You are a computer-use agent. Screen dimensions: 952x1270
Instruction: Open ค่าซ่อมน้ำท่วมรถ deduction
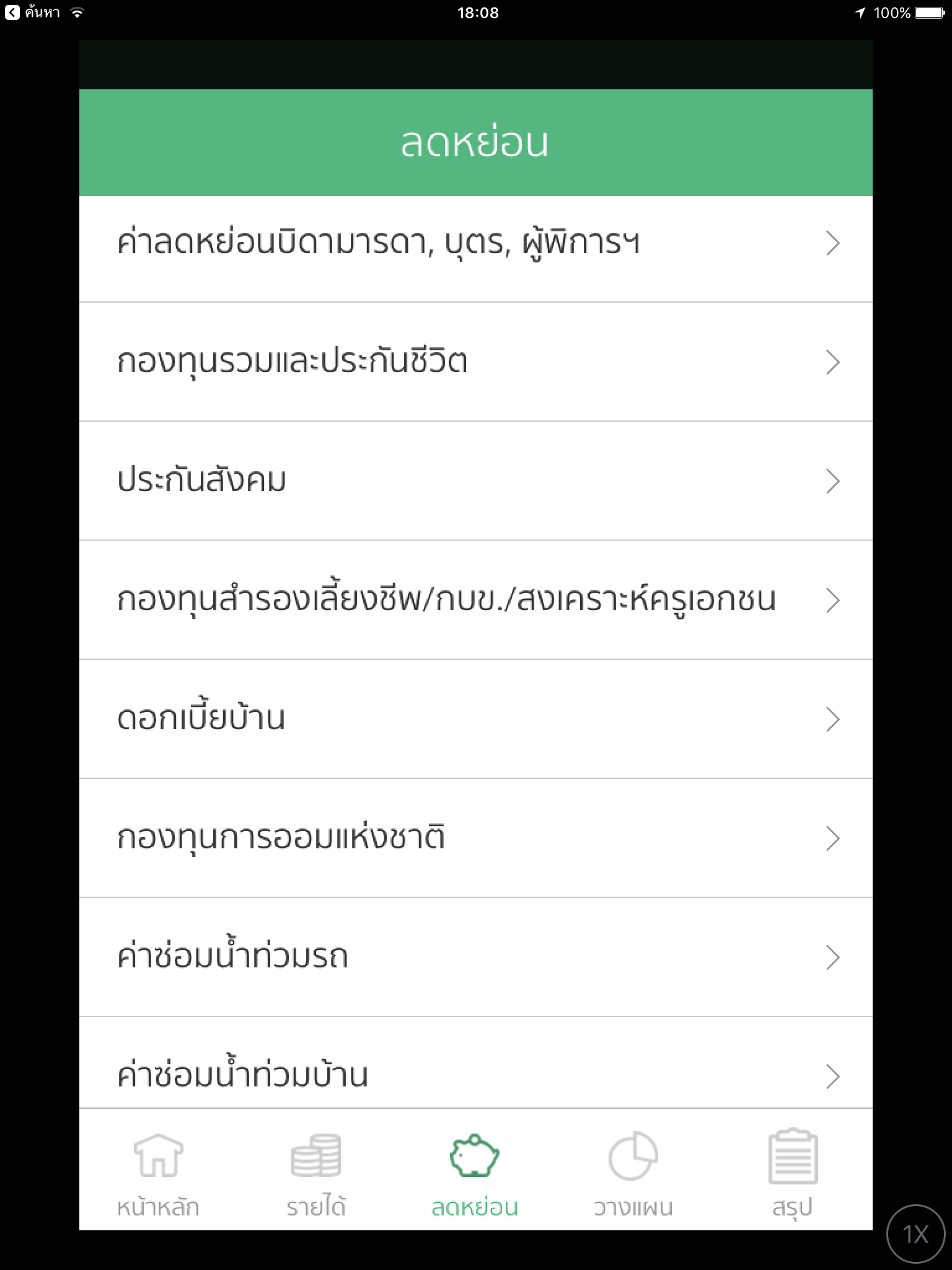(475, 957)
